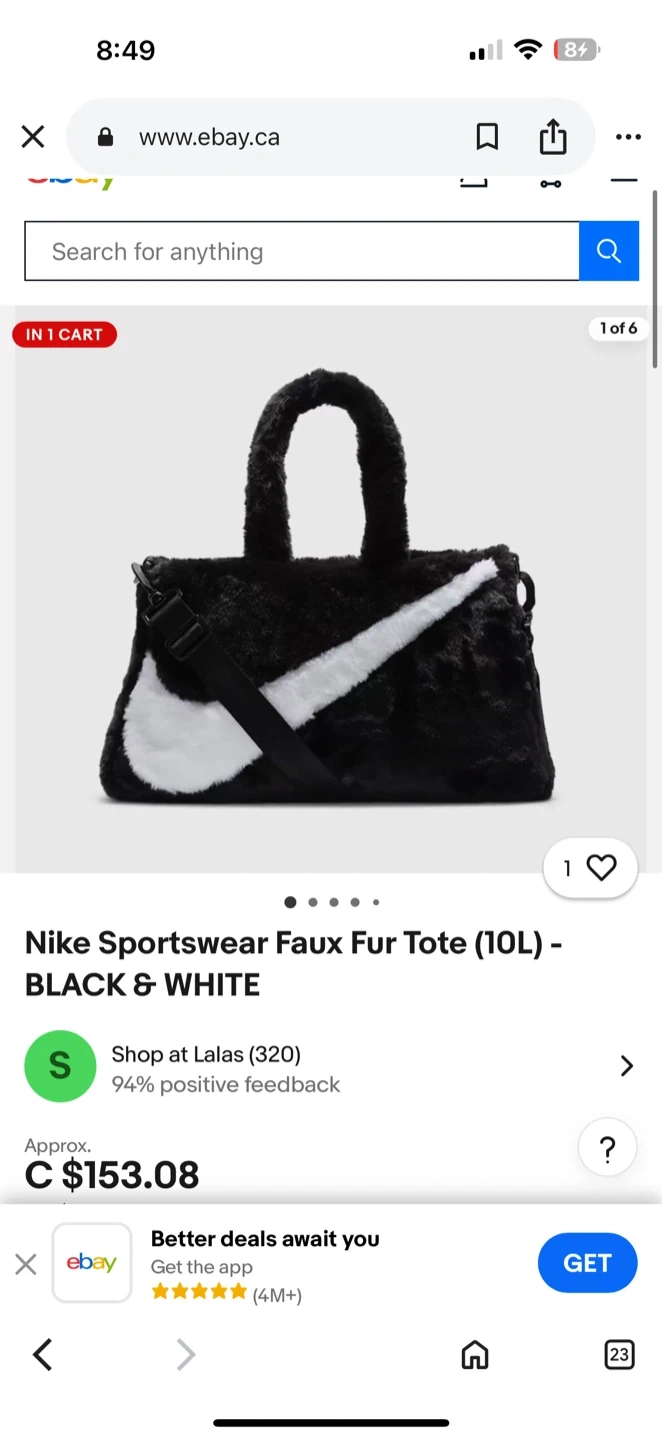Viewport: 662px width, 1440px height.
Task: Dismiss the 'Better deals await you' banner
Action: click(26, 1264)
